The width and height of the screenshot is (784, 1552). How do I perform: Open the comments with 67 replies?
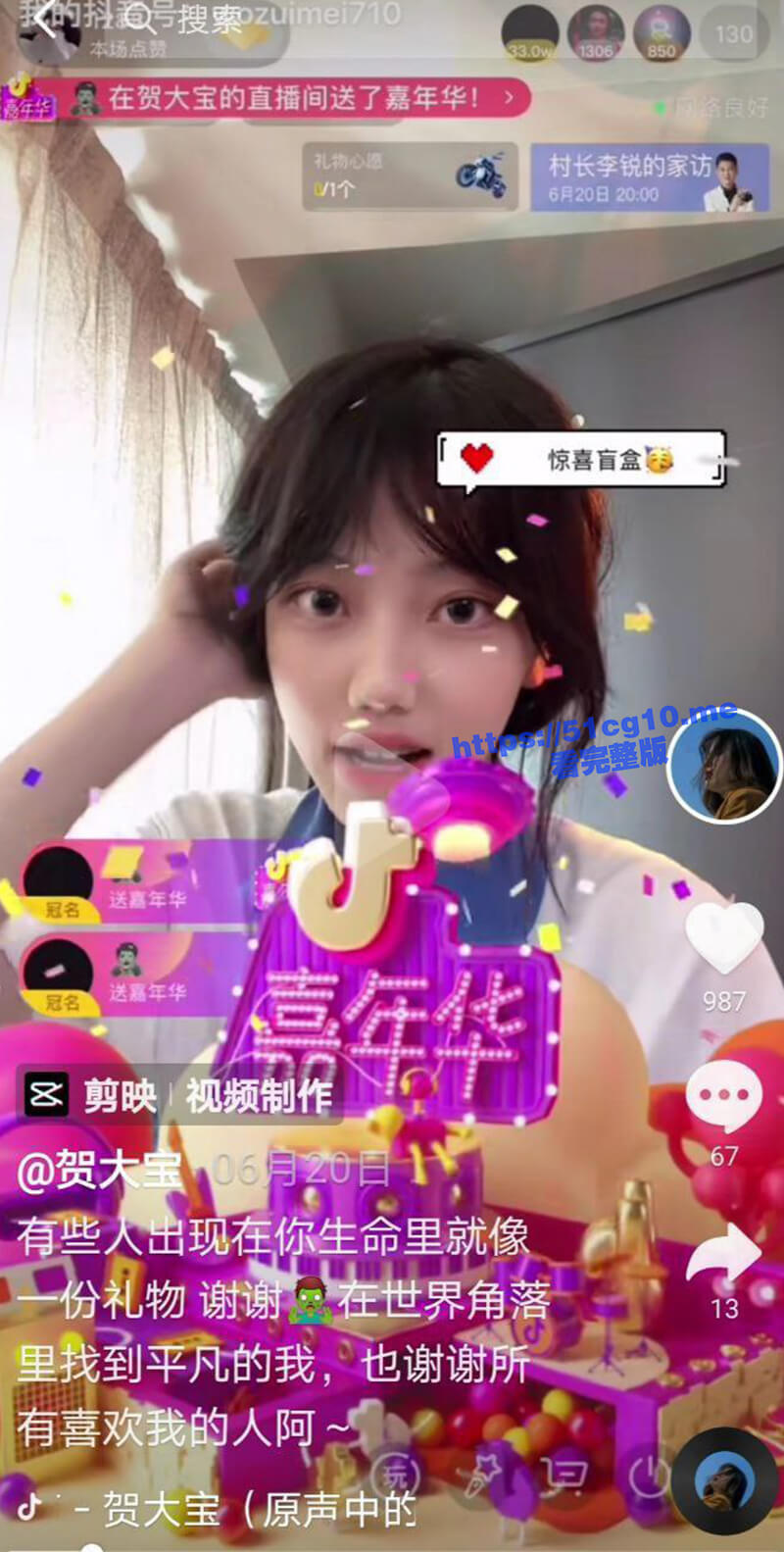724,1096
